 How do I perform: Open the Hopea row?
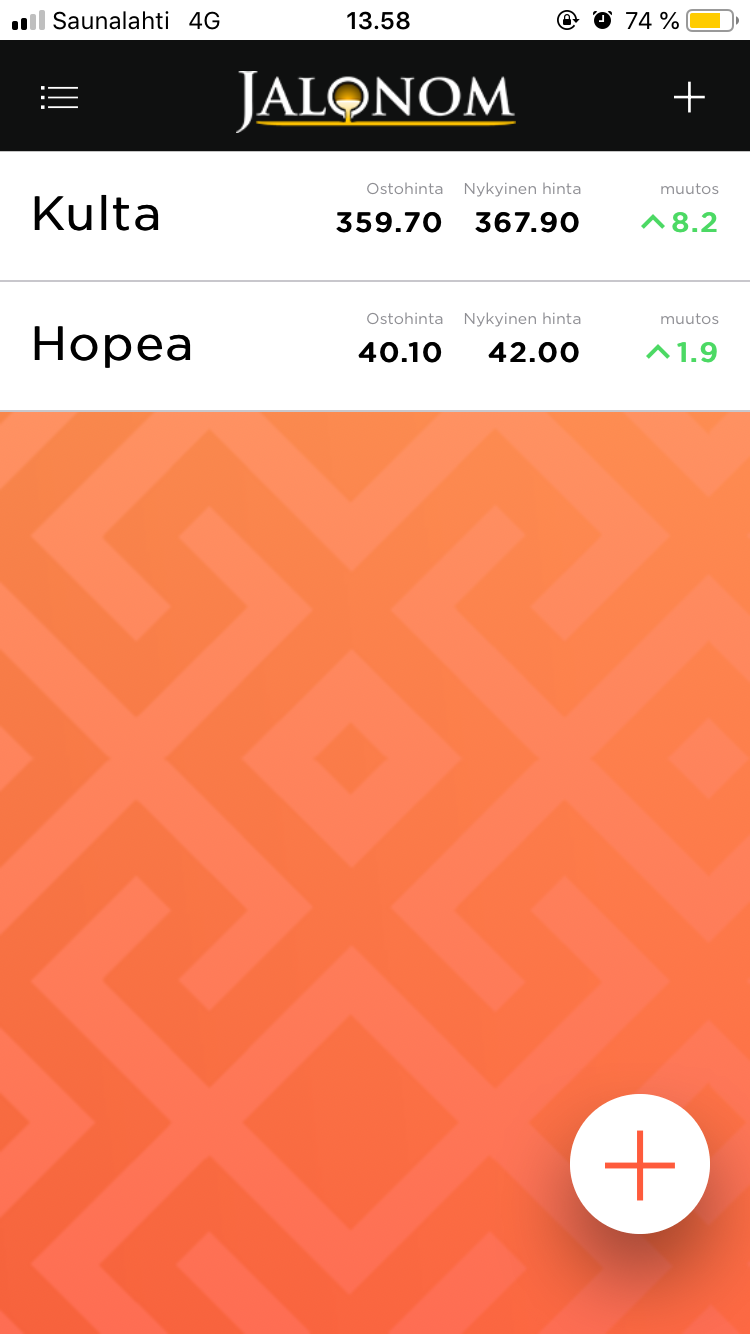[x=375, y=346]
